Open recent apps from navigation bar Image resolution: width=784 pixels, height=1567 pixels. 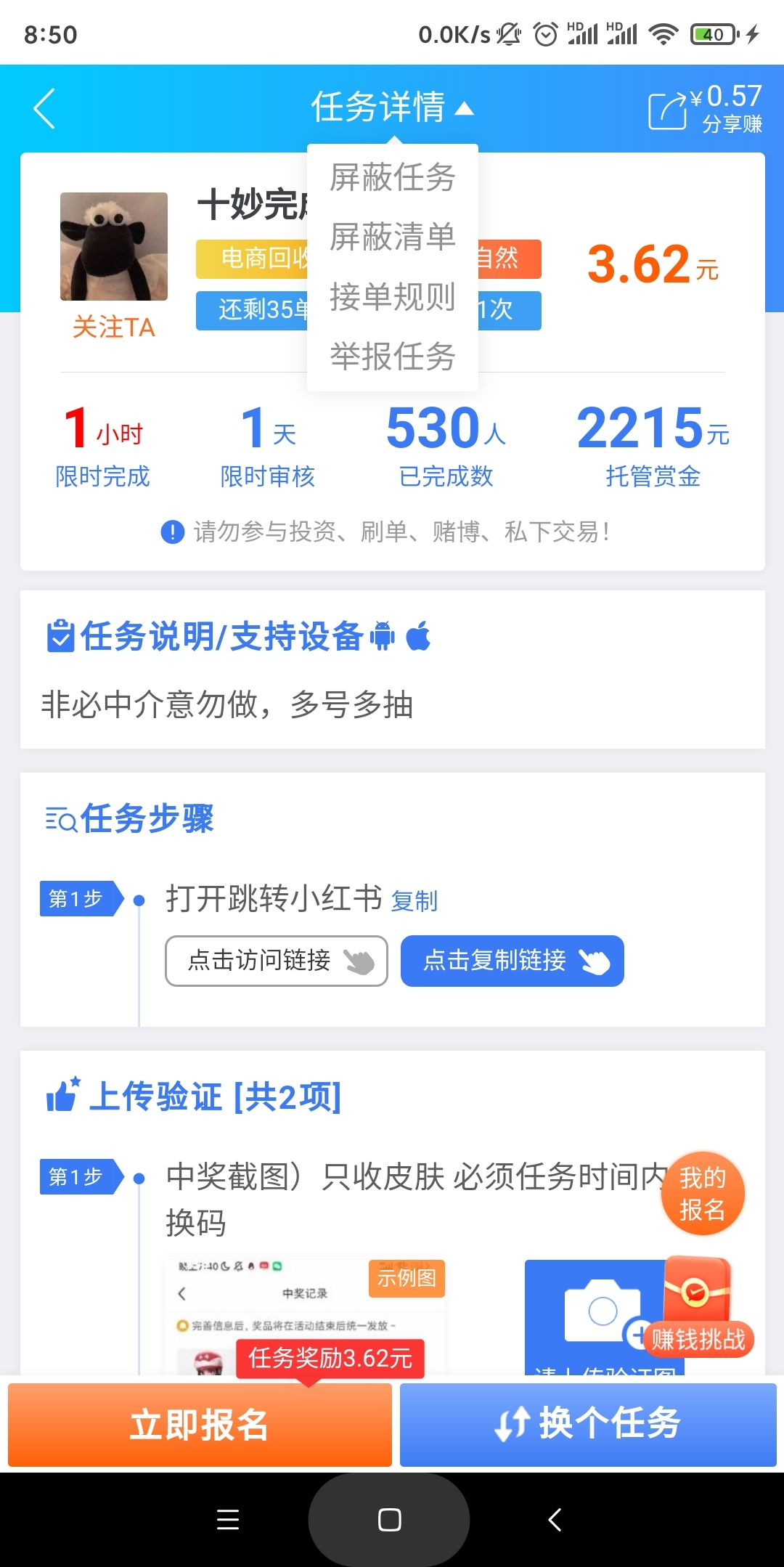[228, 1520]
